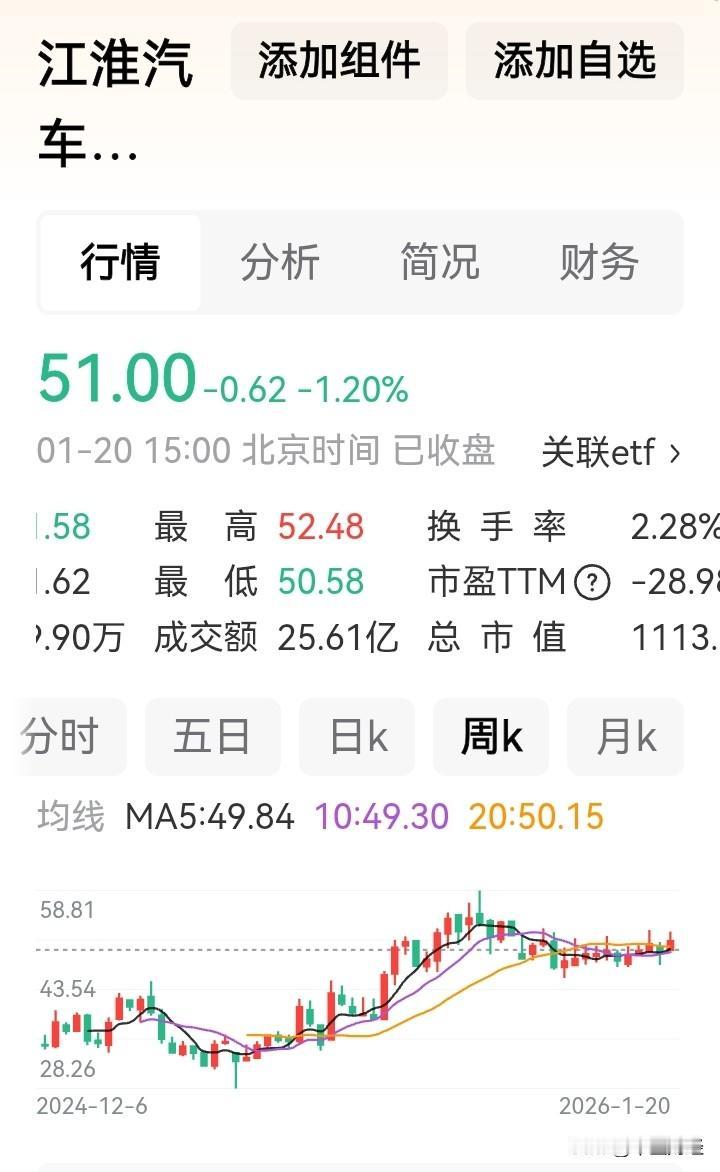
Task: Click the 添加自选 button
Action: point(574,61)
